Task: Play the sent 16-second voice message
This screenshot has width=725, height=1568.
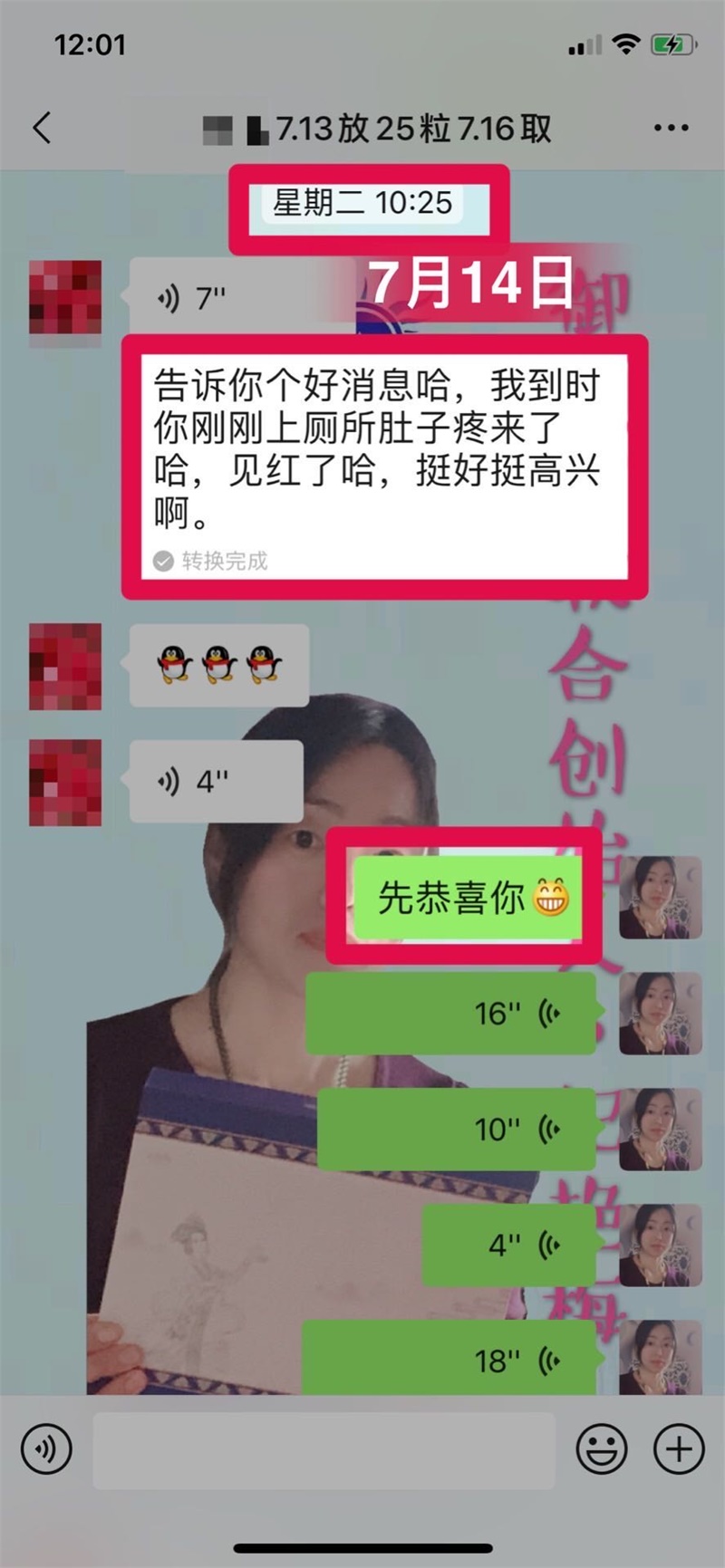Action: [451, 1014]
